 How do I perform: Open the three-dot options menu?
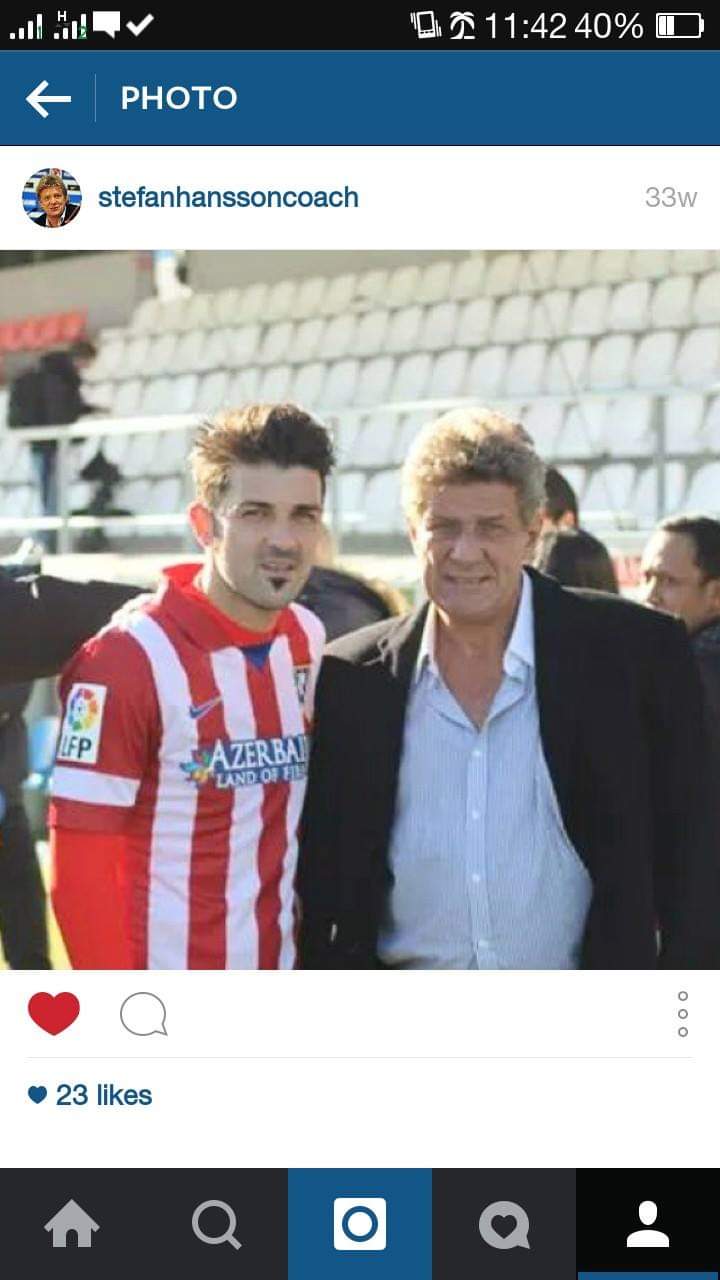(x=683, y=1014)
